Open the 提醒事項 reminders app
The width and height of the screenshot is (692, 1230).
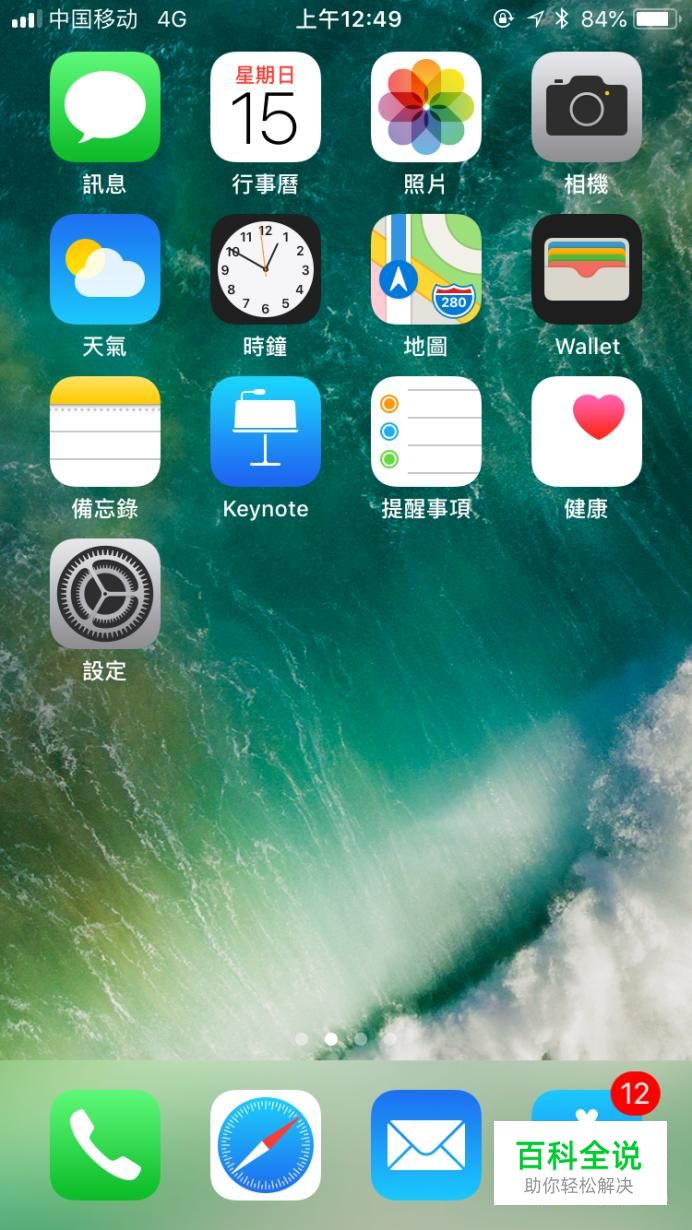(426, 431)
